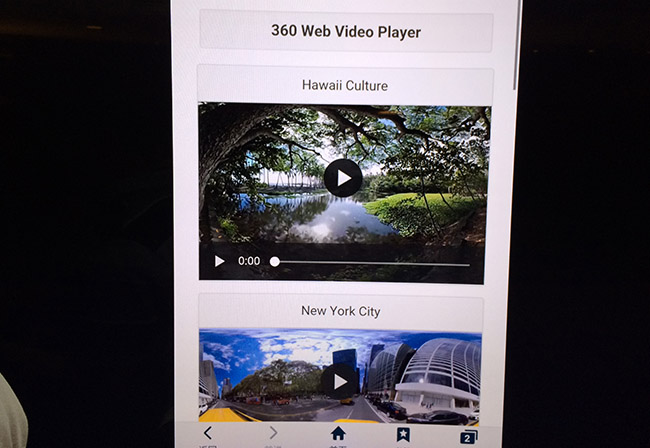This screenshot has height=448, width=650.
Task: Tap the small play icon beside 0:00
Action: click(x=219, y=262)
